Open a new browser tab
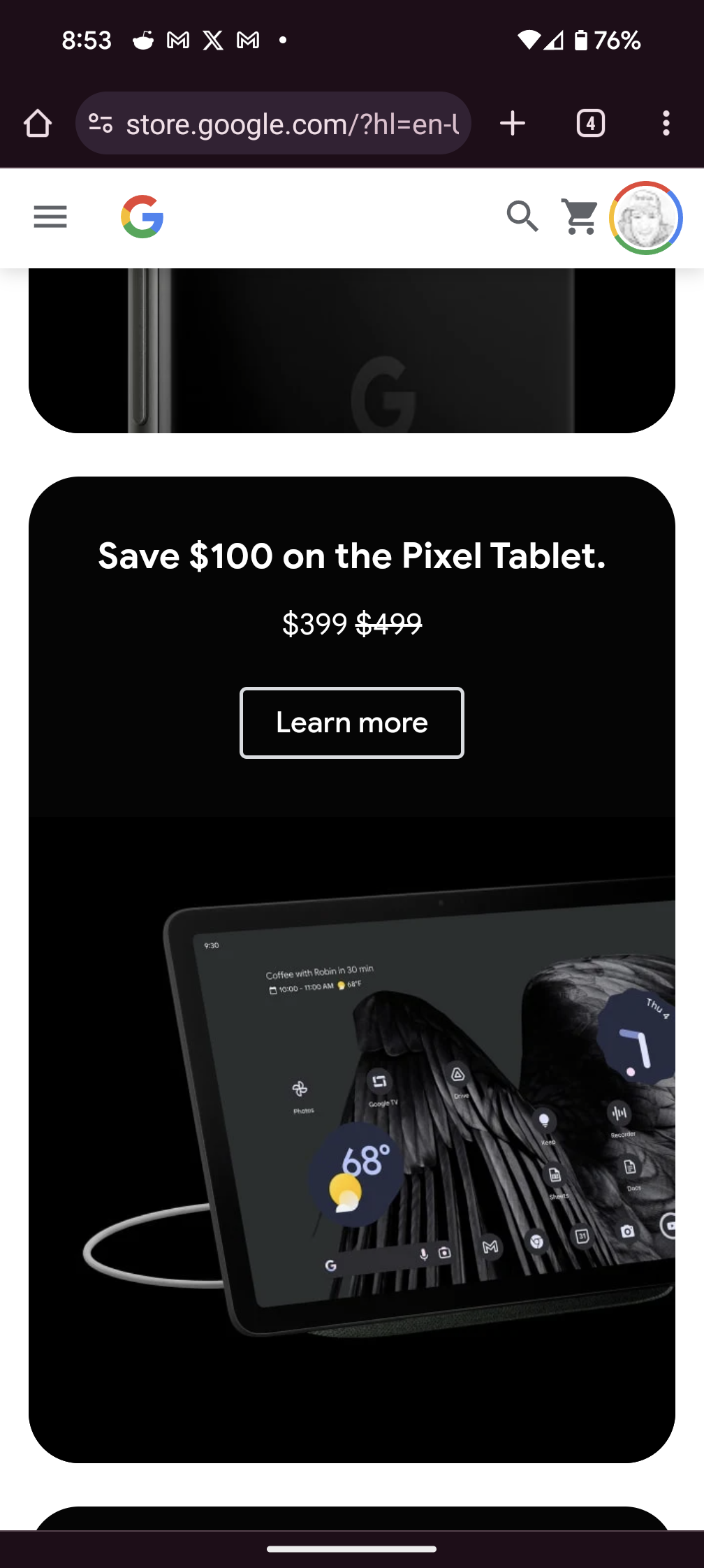Screen dimensions: 704x1568 point(513,124)
